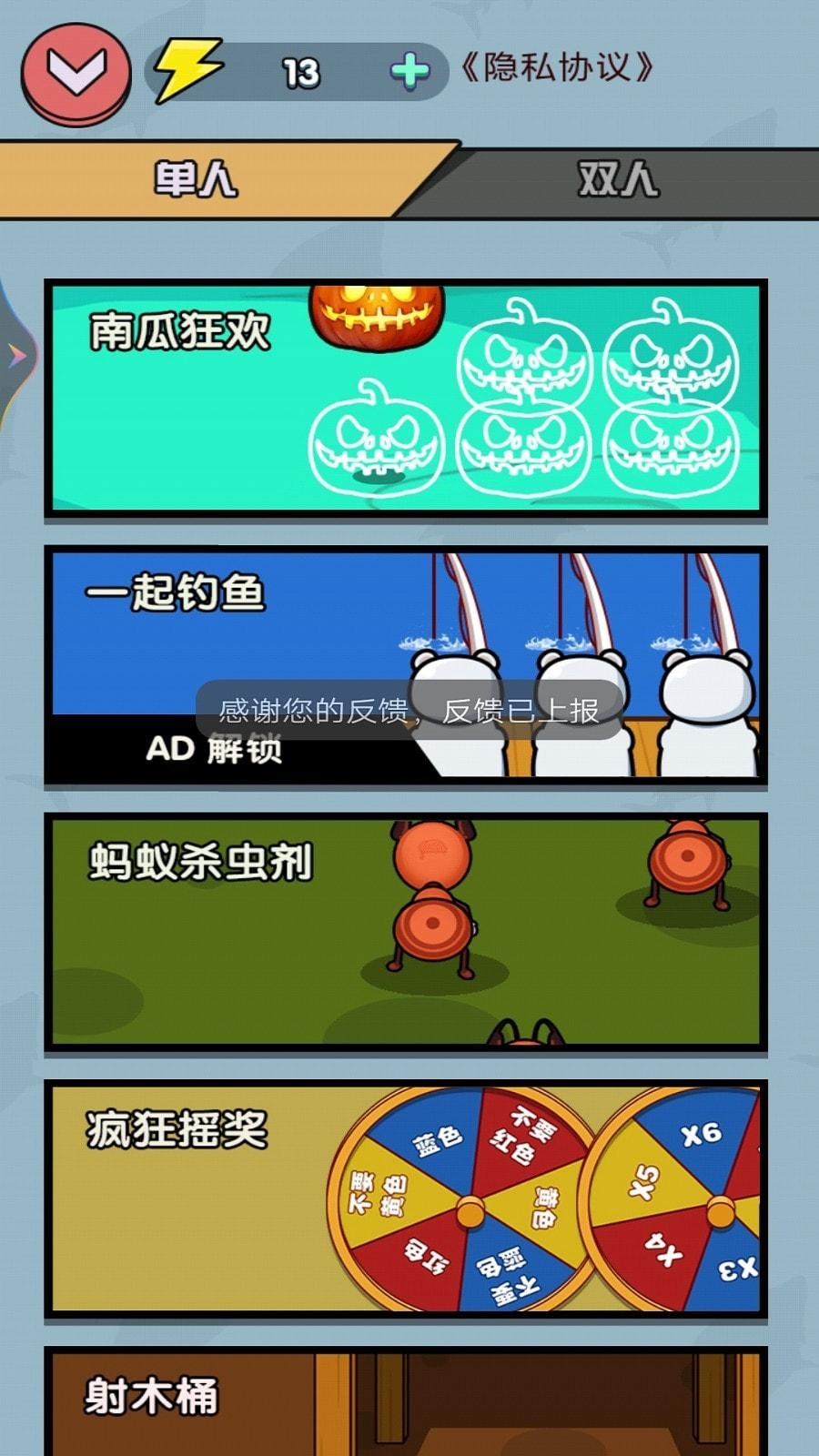This screenshot has width=819, height=1456.
Task: Open the 疯狂摇奖 game card
Action: (x=406, y=1198)
